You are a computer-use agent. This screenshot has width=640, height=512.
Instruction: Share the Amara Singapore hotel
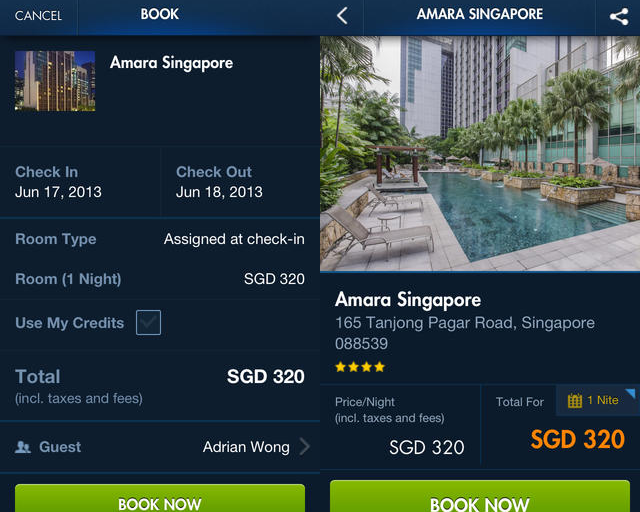pos(617,16)
